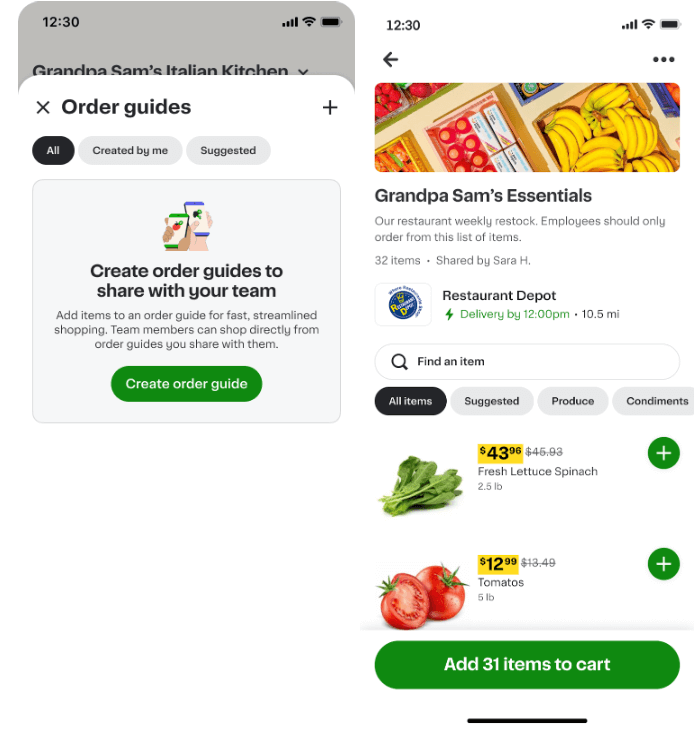
Task: Close the Order guides sheet
Action: [43, 108]
